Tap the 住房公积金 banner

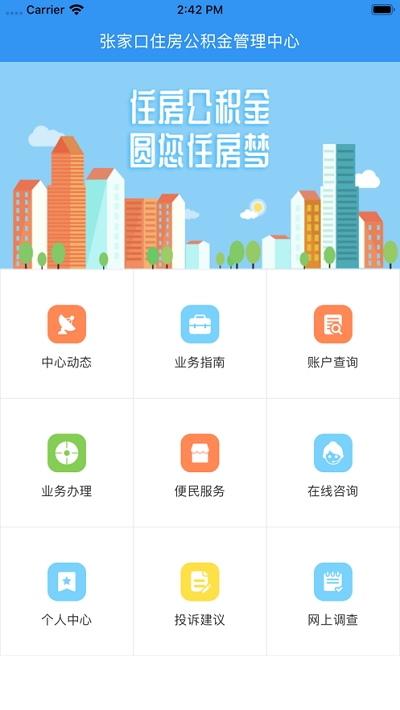click(200, 166)
